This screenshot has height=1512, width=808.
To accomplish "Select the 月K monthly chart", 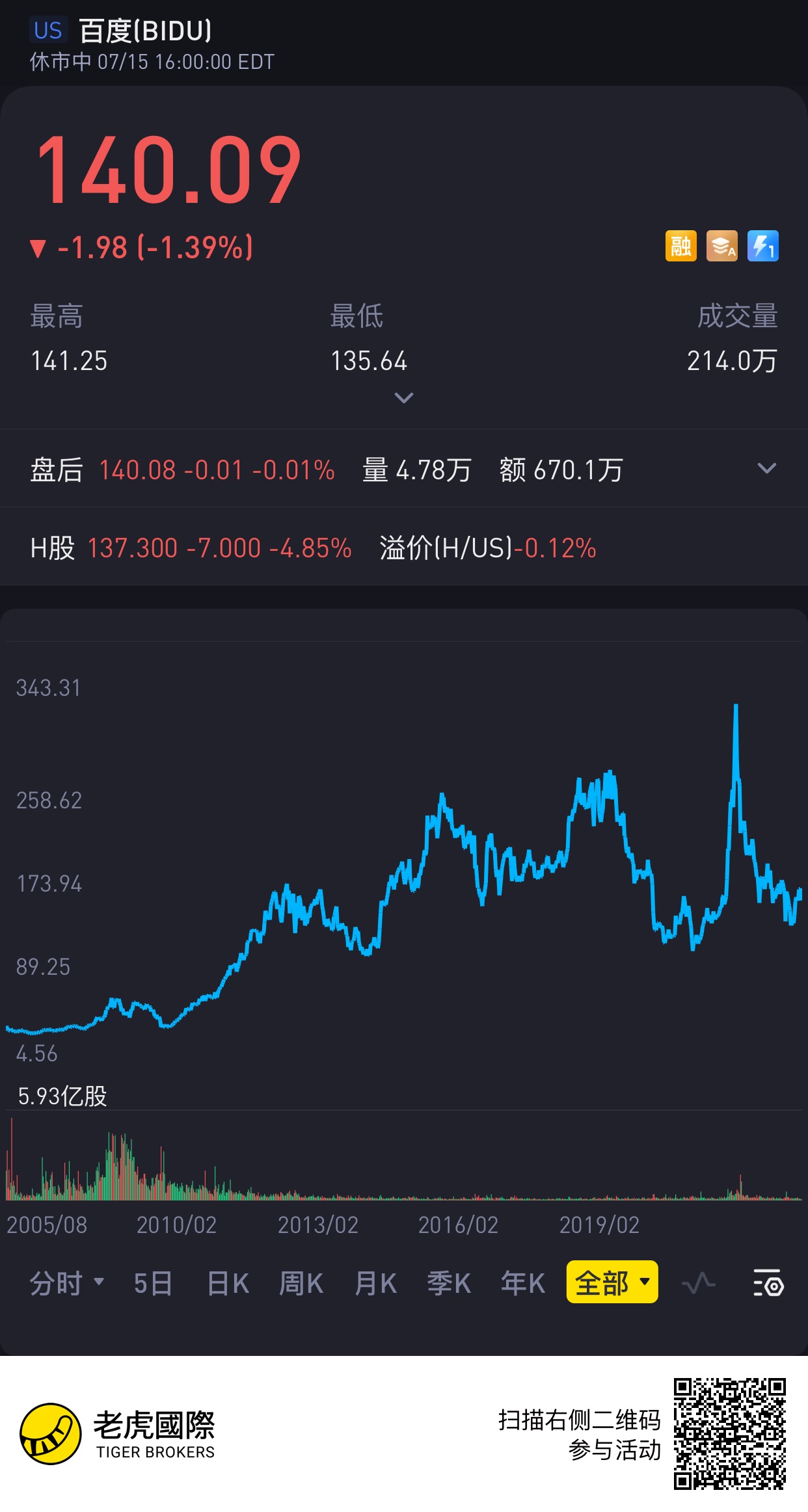I will click(x=375, y=1283).
